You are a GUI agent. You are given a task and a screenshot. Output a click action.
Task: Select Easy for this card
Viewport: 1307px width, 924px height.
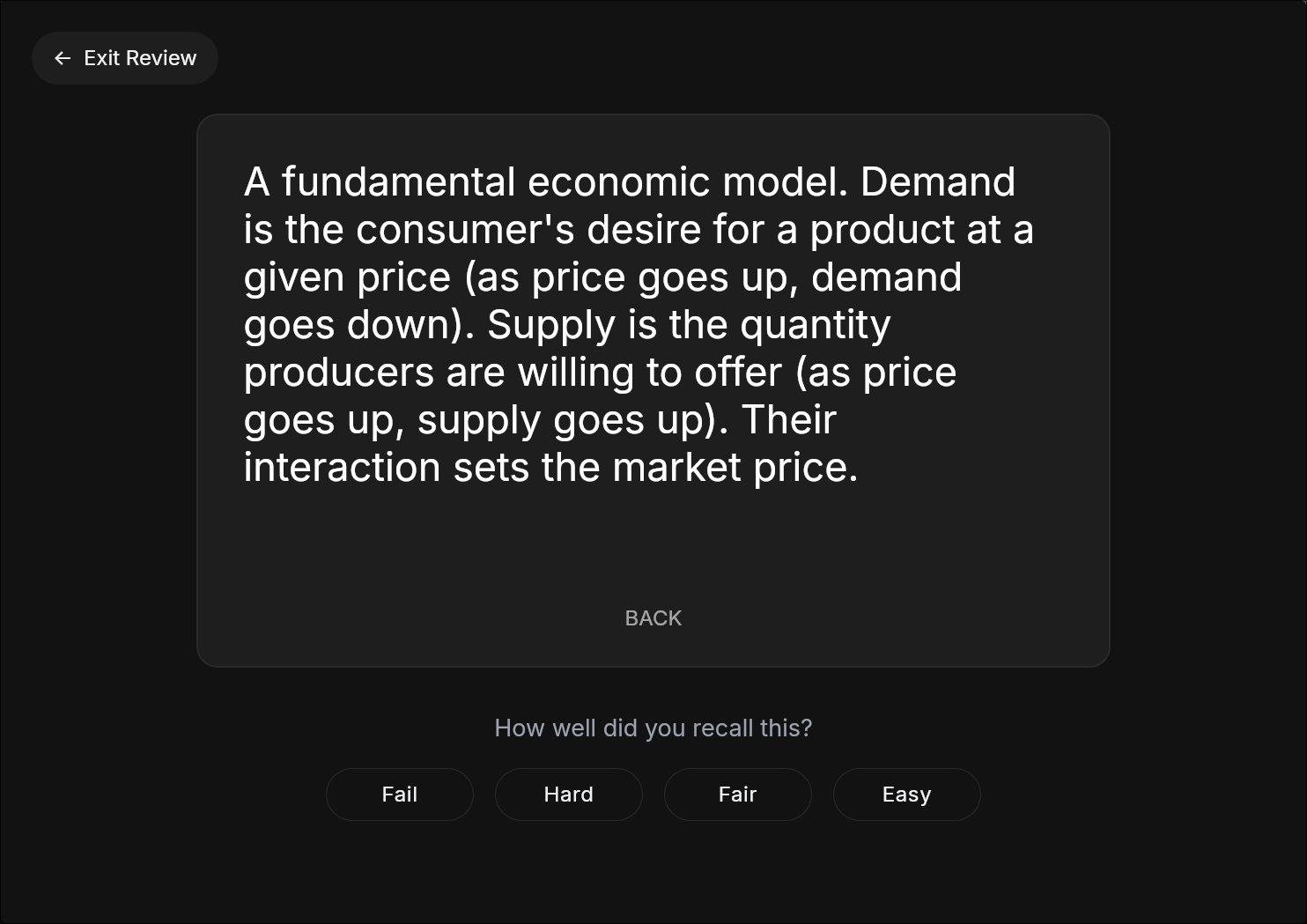pos(906,795)
